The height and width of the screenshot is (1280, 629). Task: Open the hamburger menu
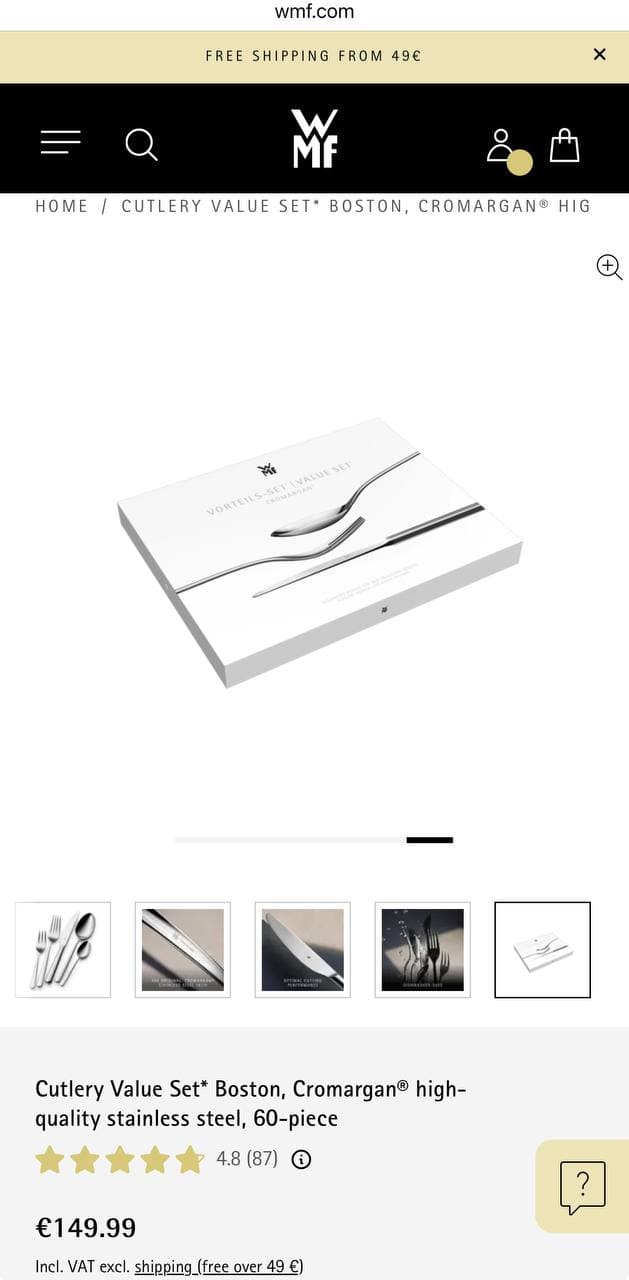coord(60,143)
